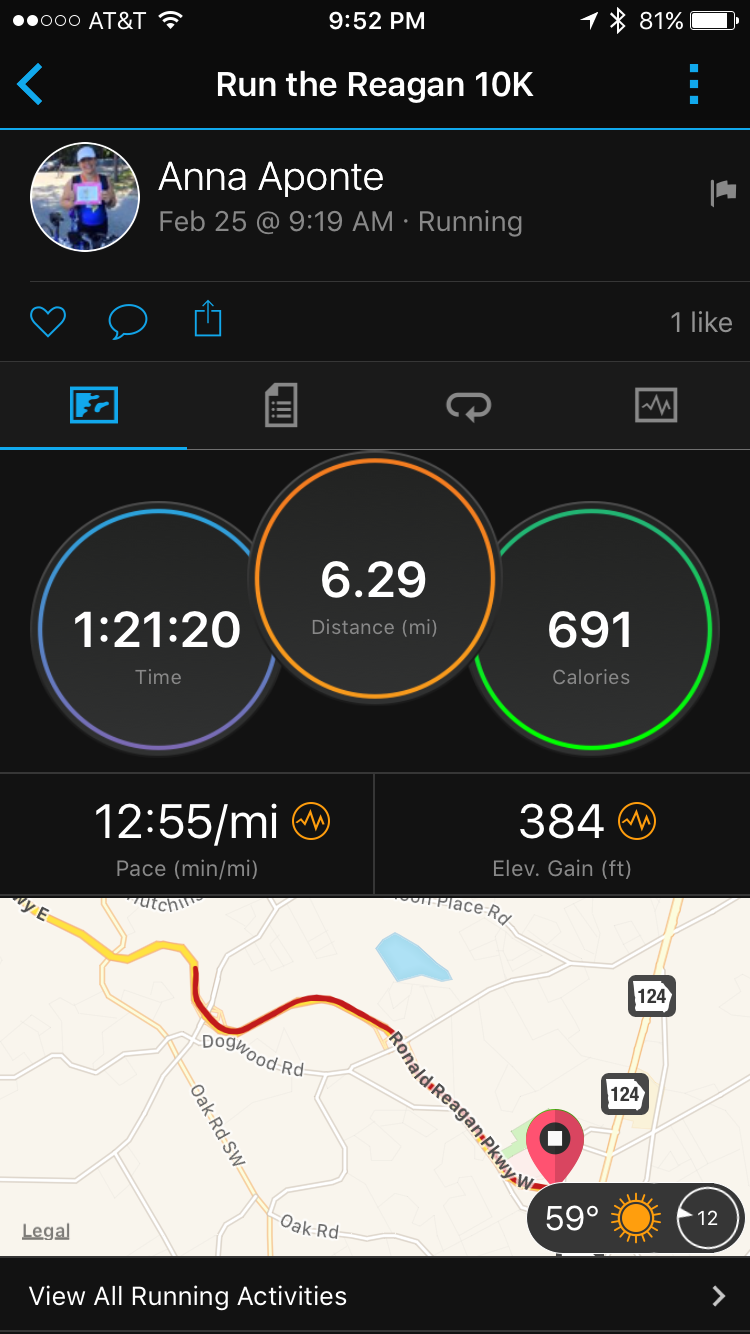This screenshot has width=750, height=1334.
Task: Open the Legal link on map
Action: [x=46, y=1231]
